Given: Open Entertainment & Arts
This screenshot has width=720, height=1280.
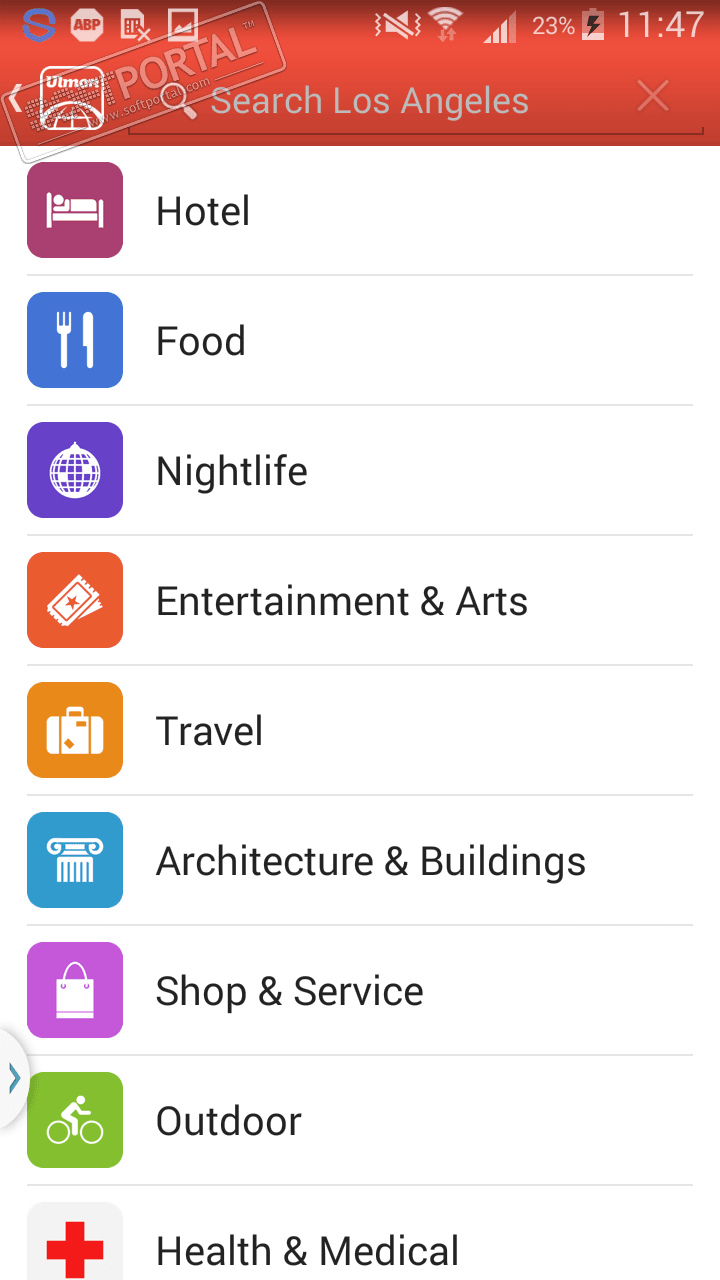Looking at the screenshot, I should click(360, 601).
